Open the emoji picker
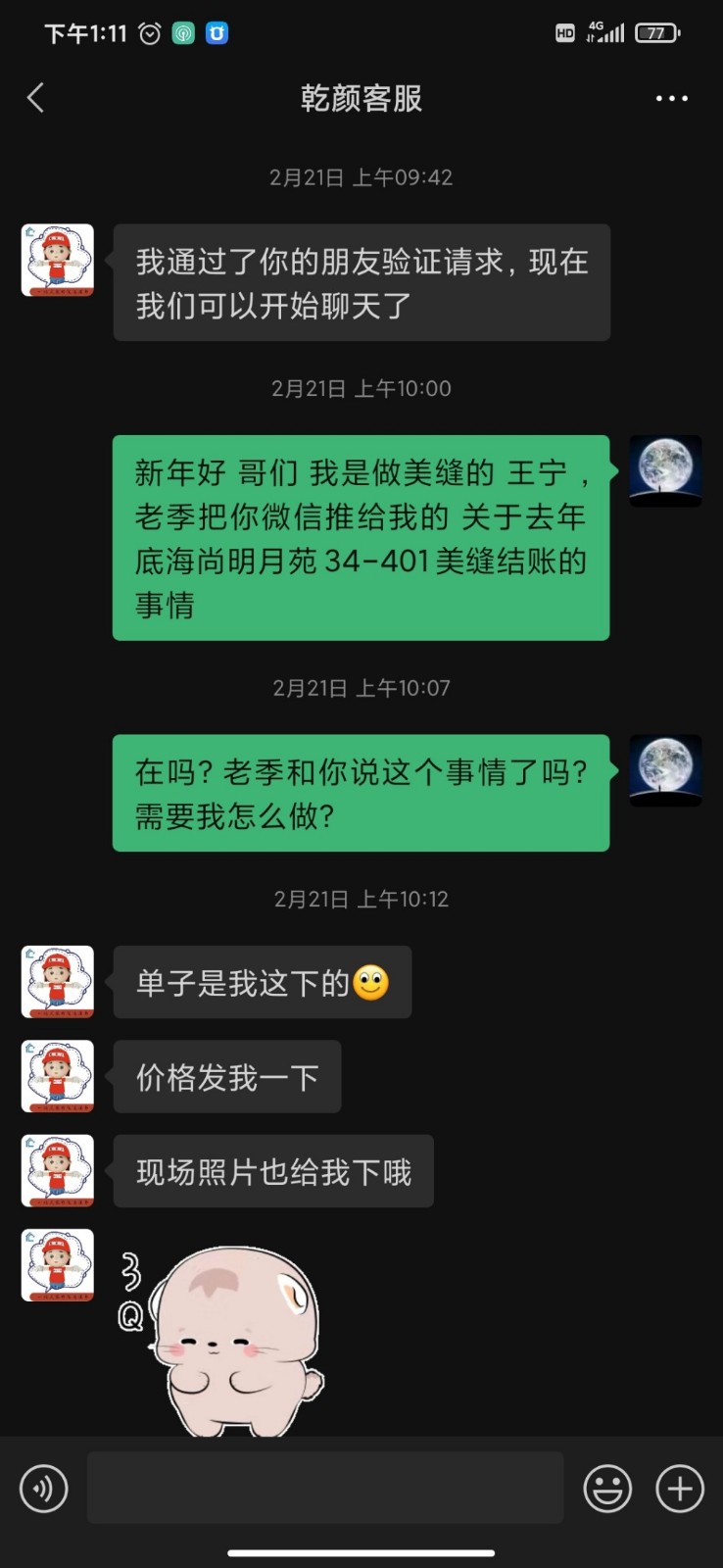Viewport: 723px width, 1568px height. 607,1489
